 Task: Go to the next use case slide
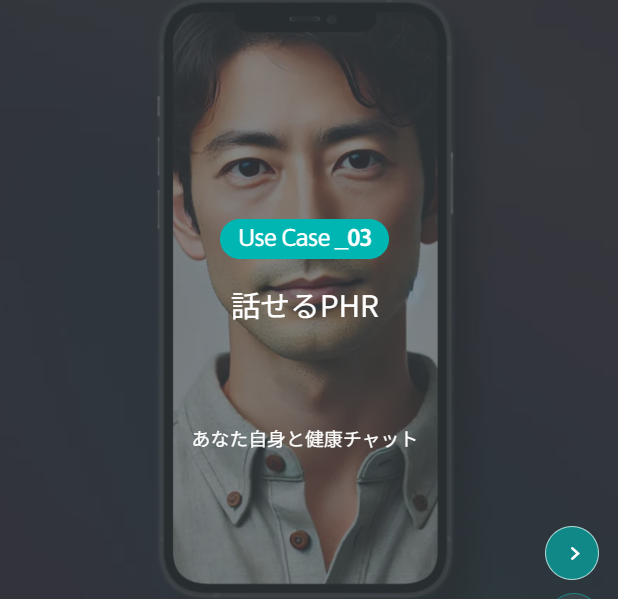[572, 553]
